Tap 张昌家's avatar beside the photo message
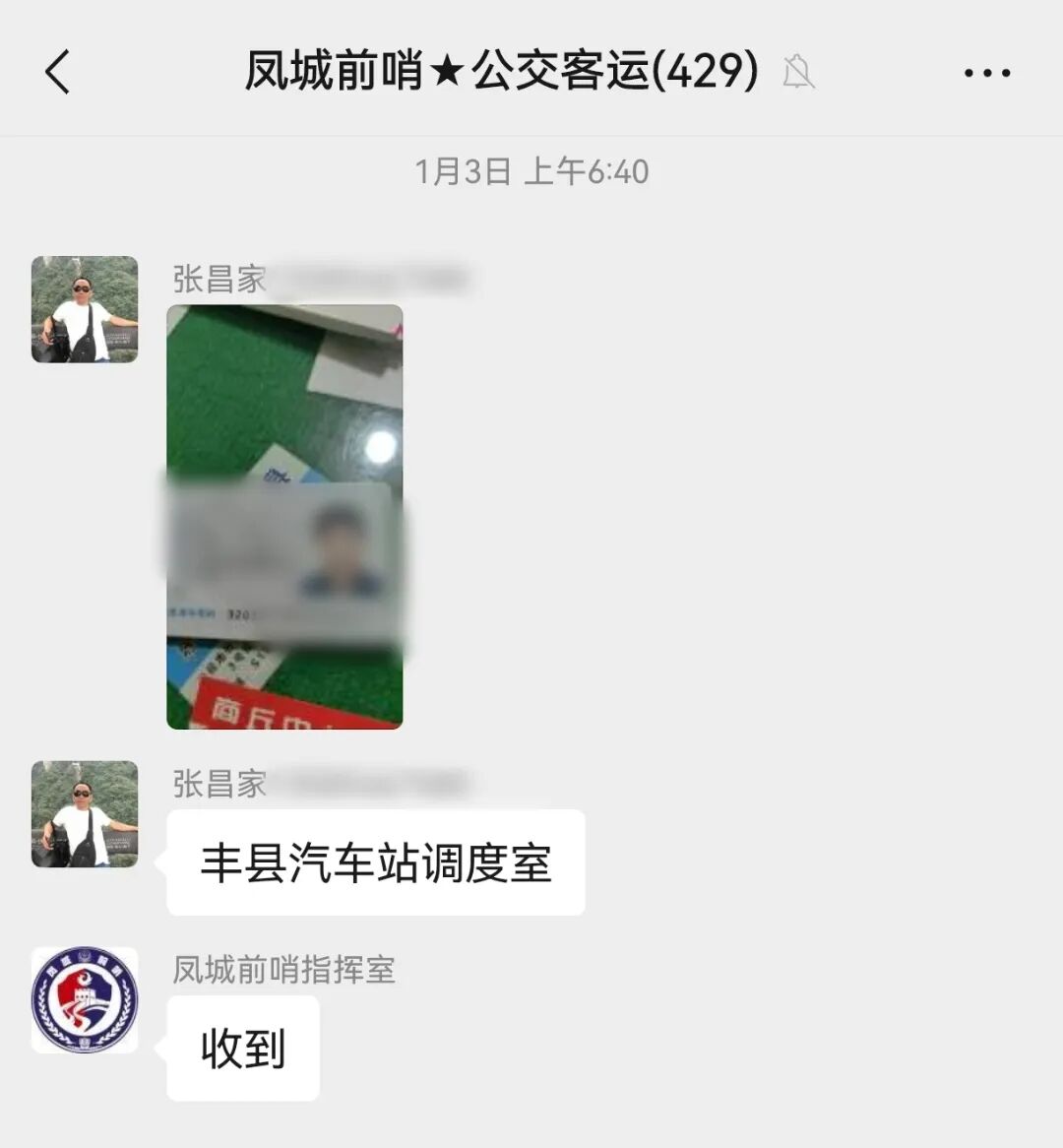Image resolution: width=1063 pixels, height=1148 pixels. 85,310
